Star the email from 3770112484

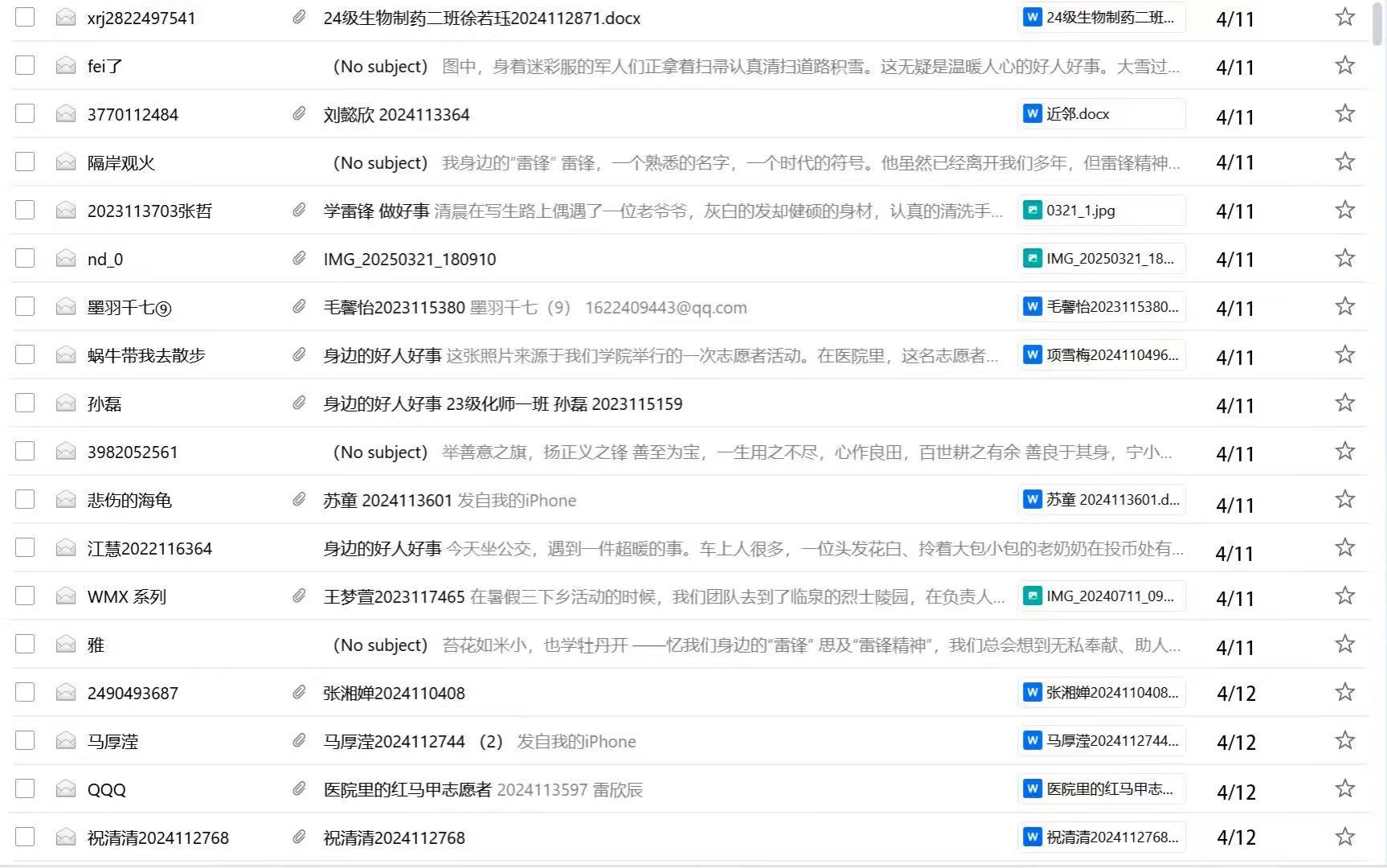1344,113
